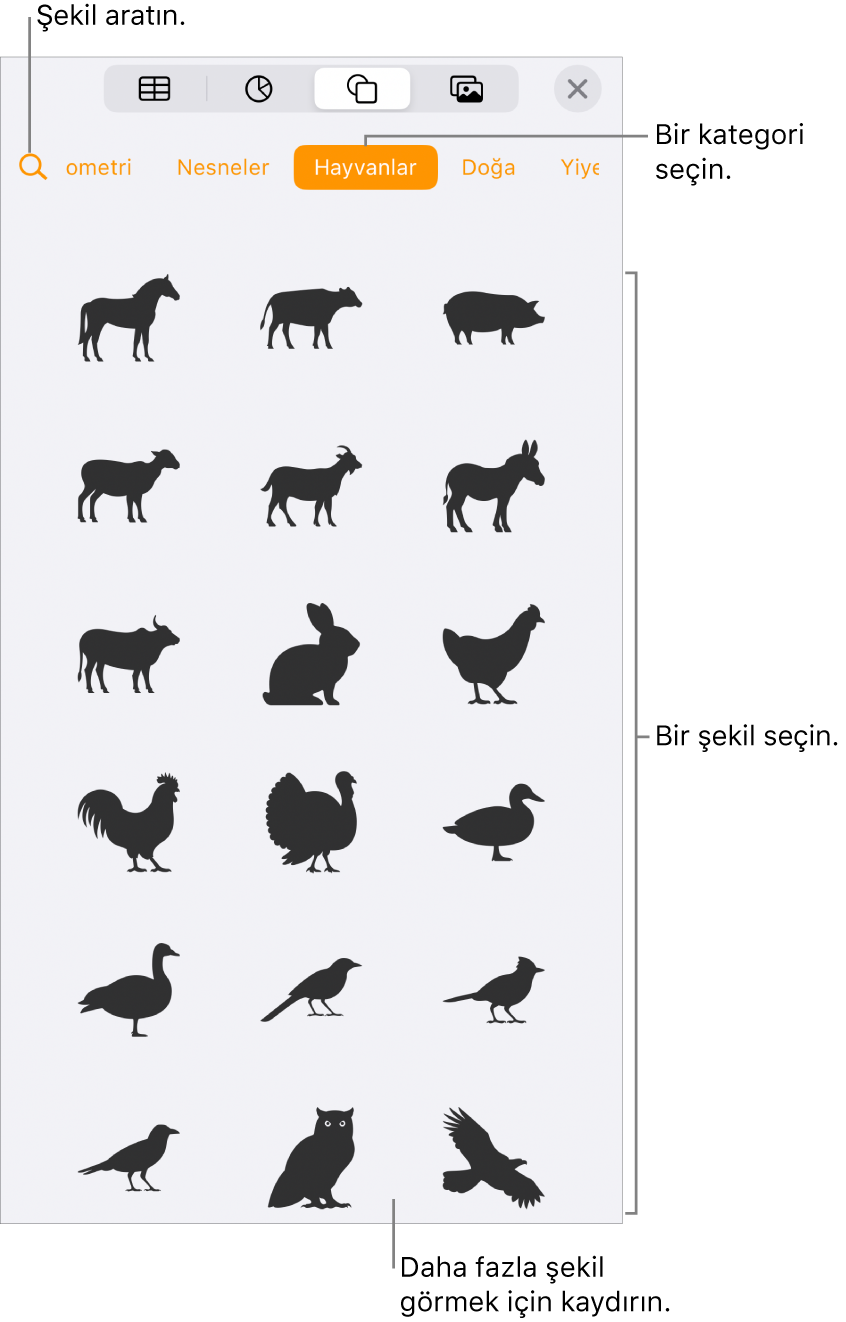Close the shapes panel

(577, 89)
